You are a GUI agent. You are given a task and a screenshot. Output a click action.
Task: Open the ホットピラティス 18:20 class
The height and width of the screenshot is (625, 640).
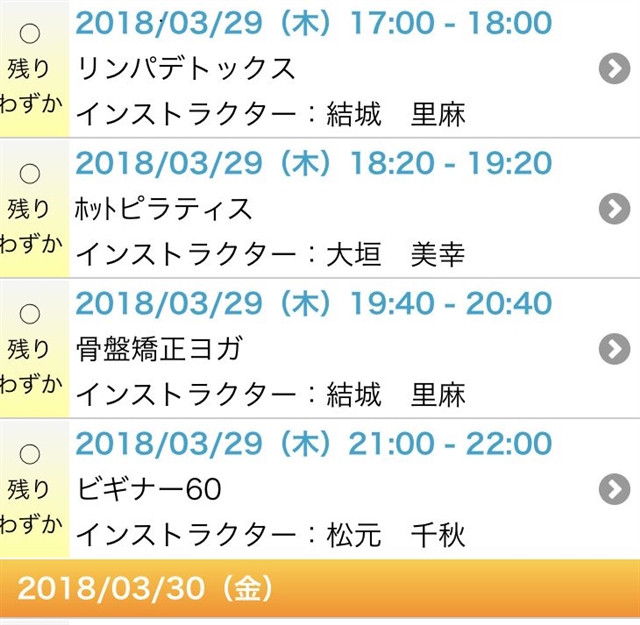[x=165, y=208]
